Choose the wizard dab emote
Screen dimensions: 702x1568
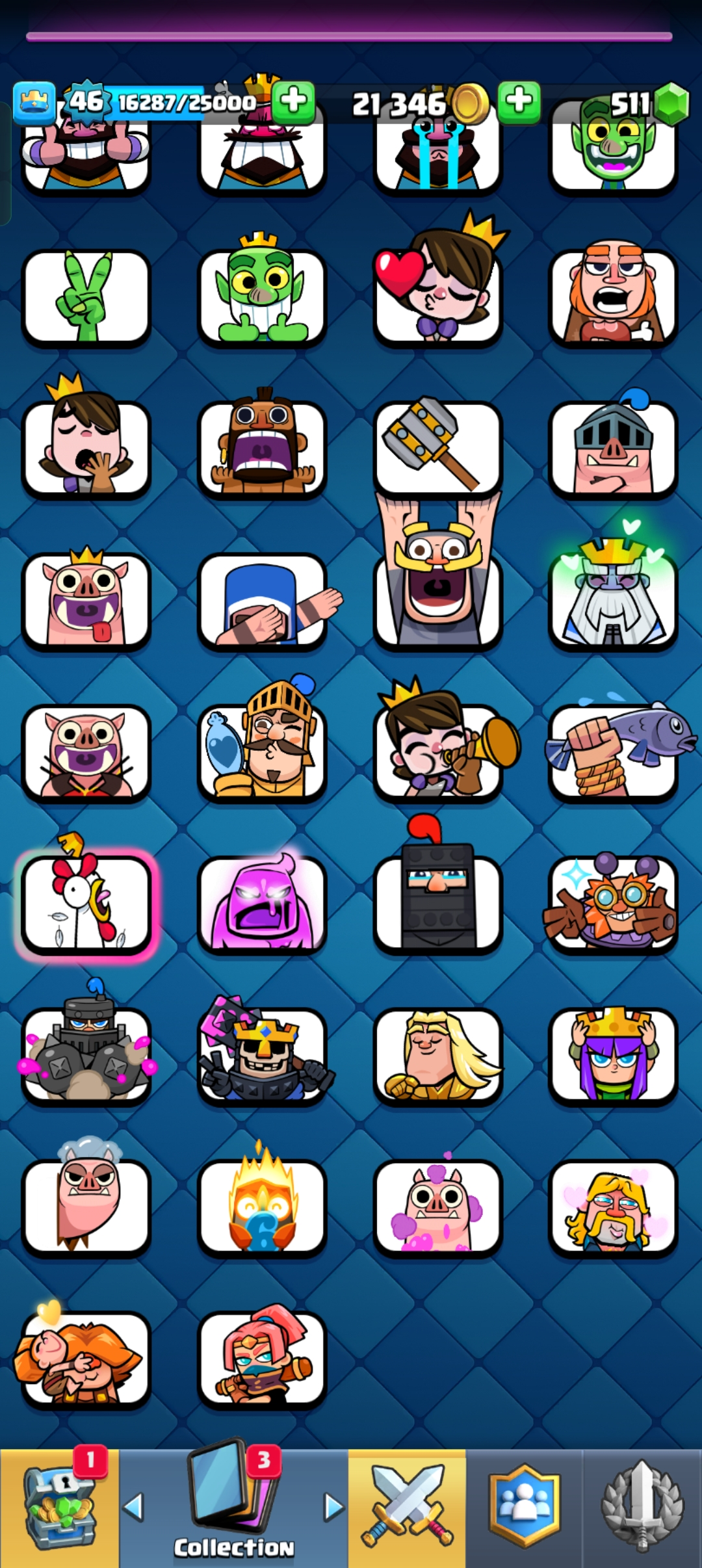point(262,601)
